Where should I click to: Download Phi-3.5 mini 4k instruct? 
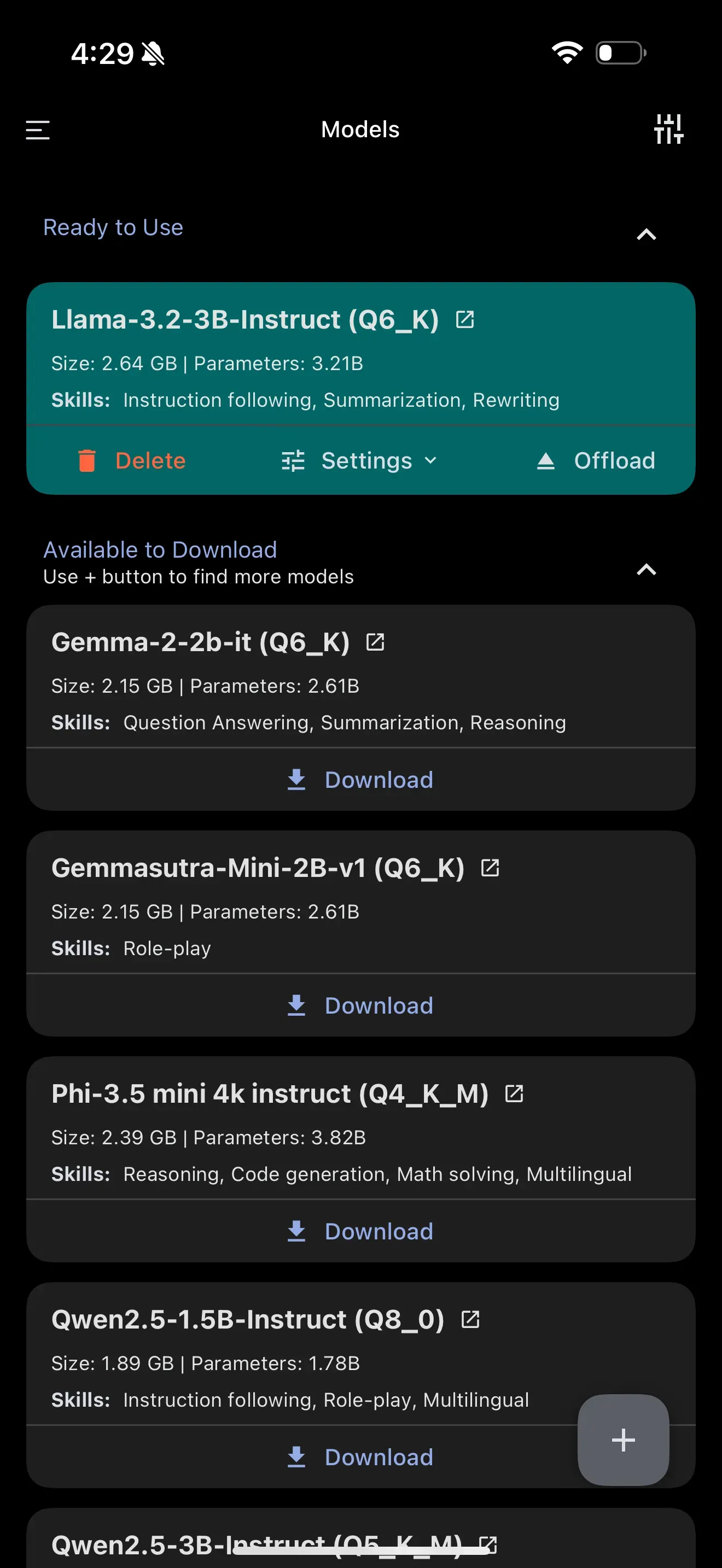pos(360,1231)
